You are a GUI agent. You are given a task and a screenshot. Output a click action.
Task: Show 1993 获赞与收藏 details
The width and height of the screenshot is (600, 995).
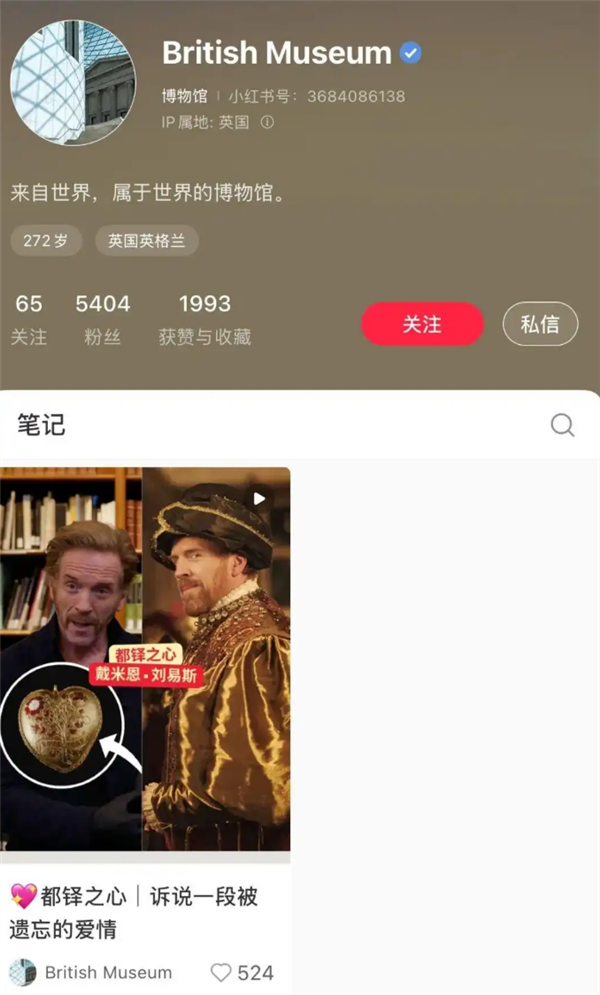click(x=204, y=319)
